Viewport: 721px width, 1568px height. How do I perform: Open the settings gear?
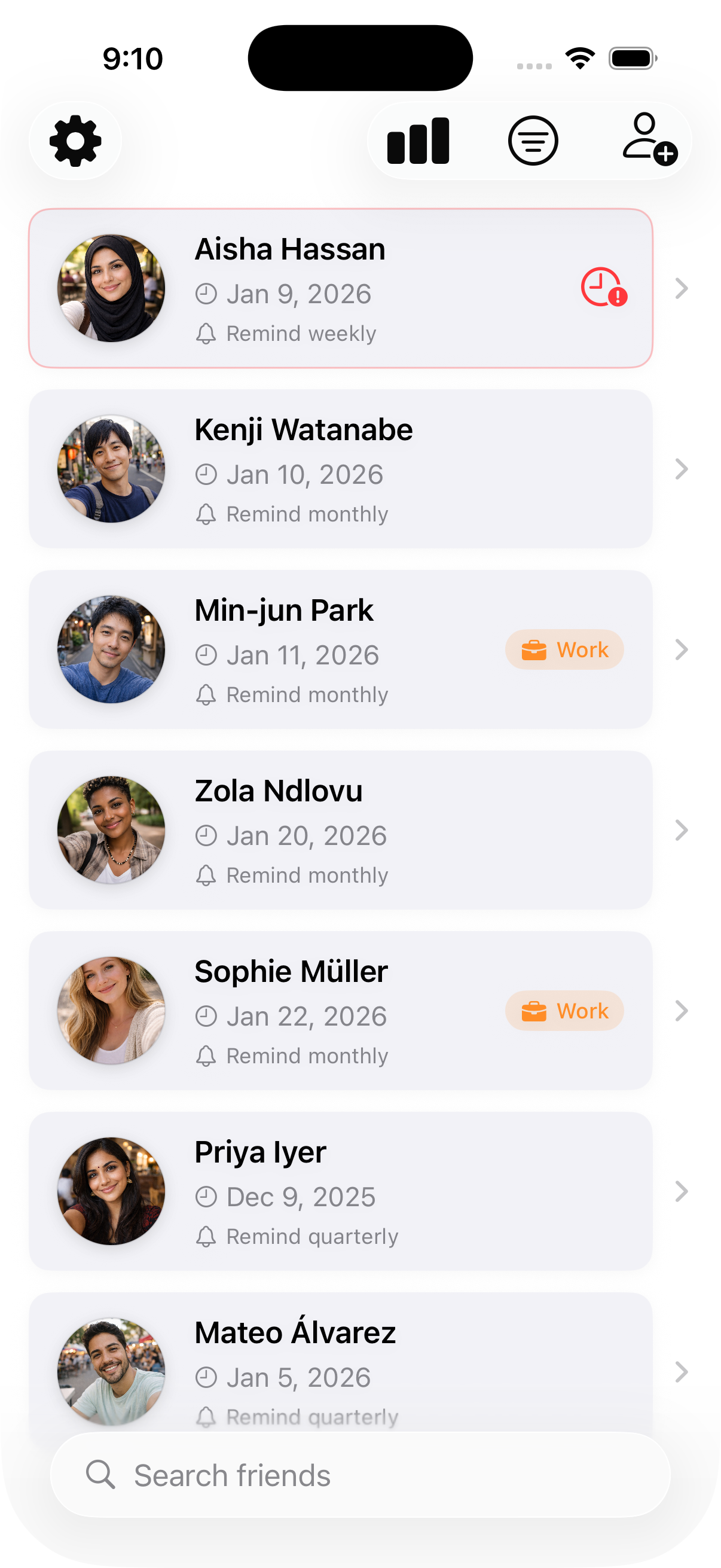point(75,141)
